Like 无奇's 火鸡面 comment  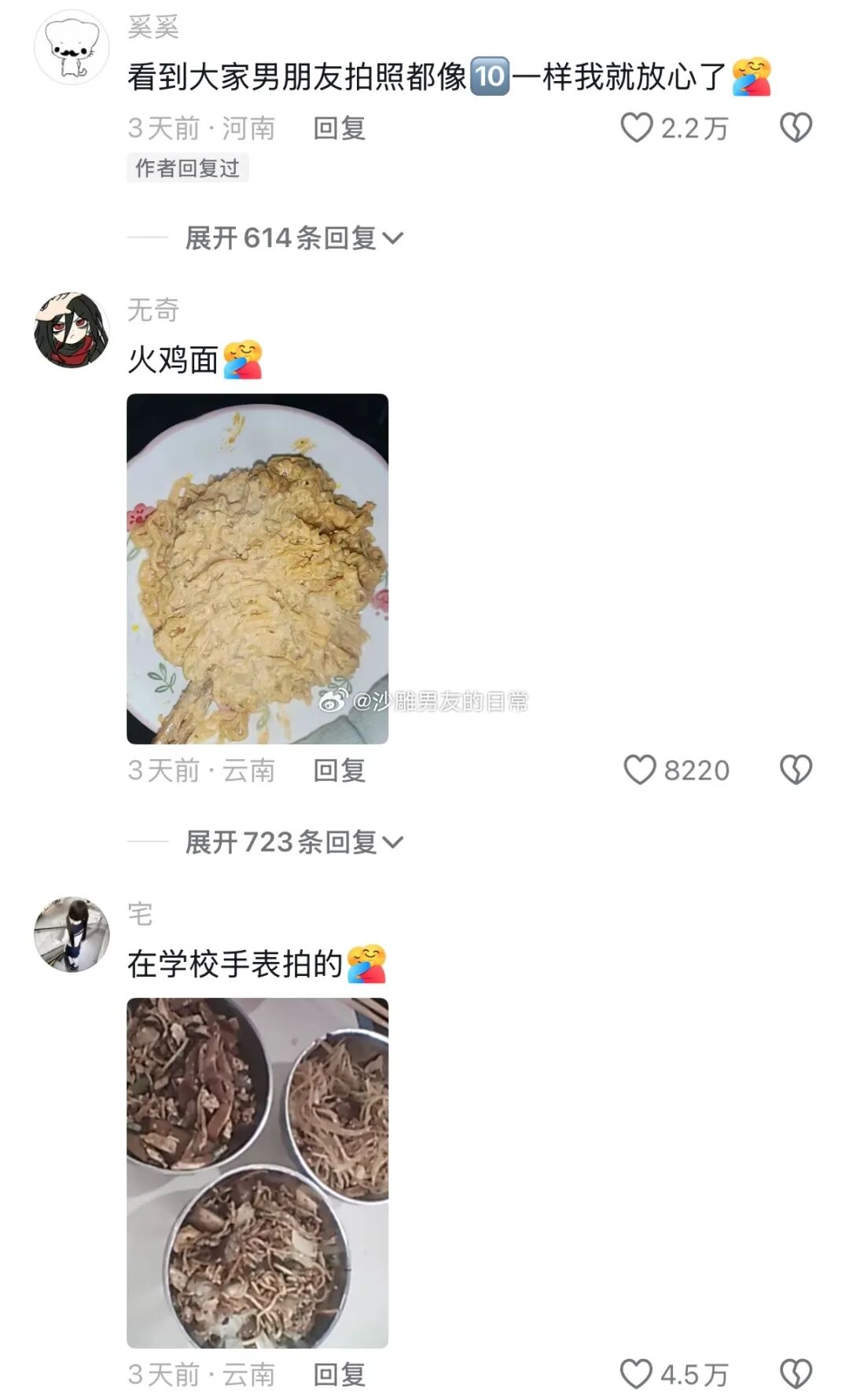pyautogui.click(x=640, y=770)
